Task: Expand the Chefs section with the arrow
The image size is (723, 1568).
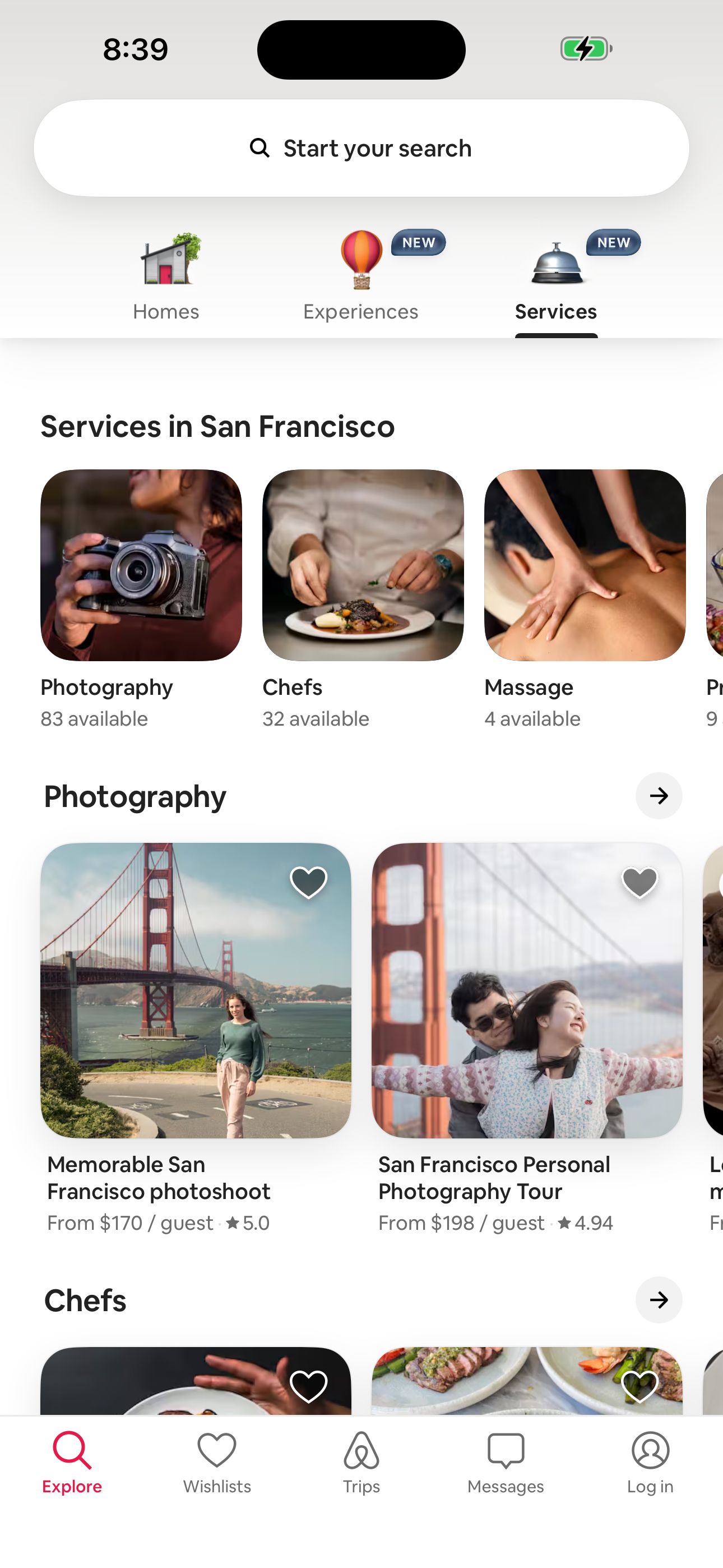Action: tap(659, 1300)
